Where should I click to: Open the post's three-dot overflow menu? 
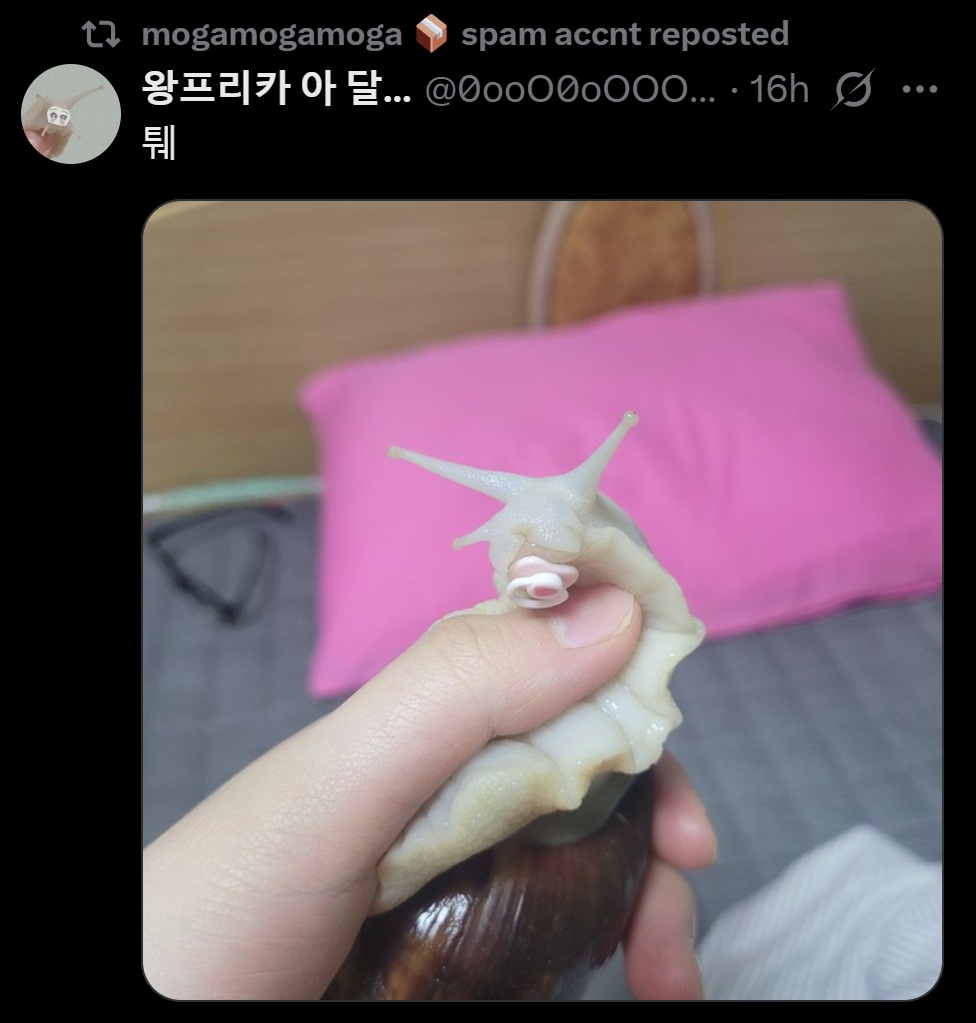coord(919,89)
